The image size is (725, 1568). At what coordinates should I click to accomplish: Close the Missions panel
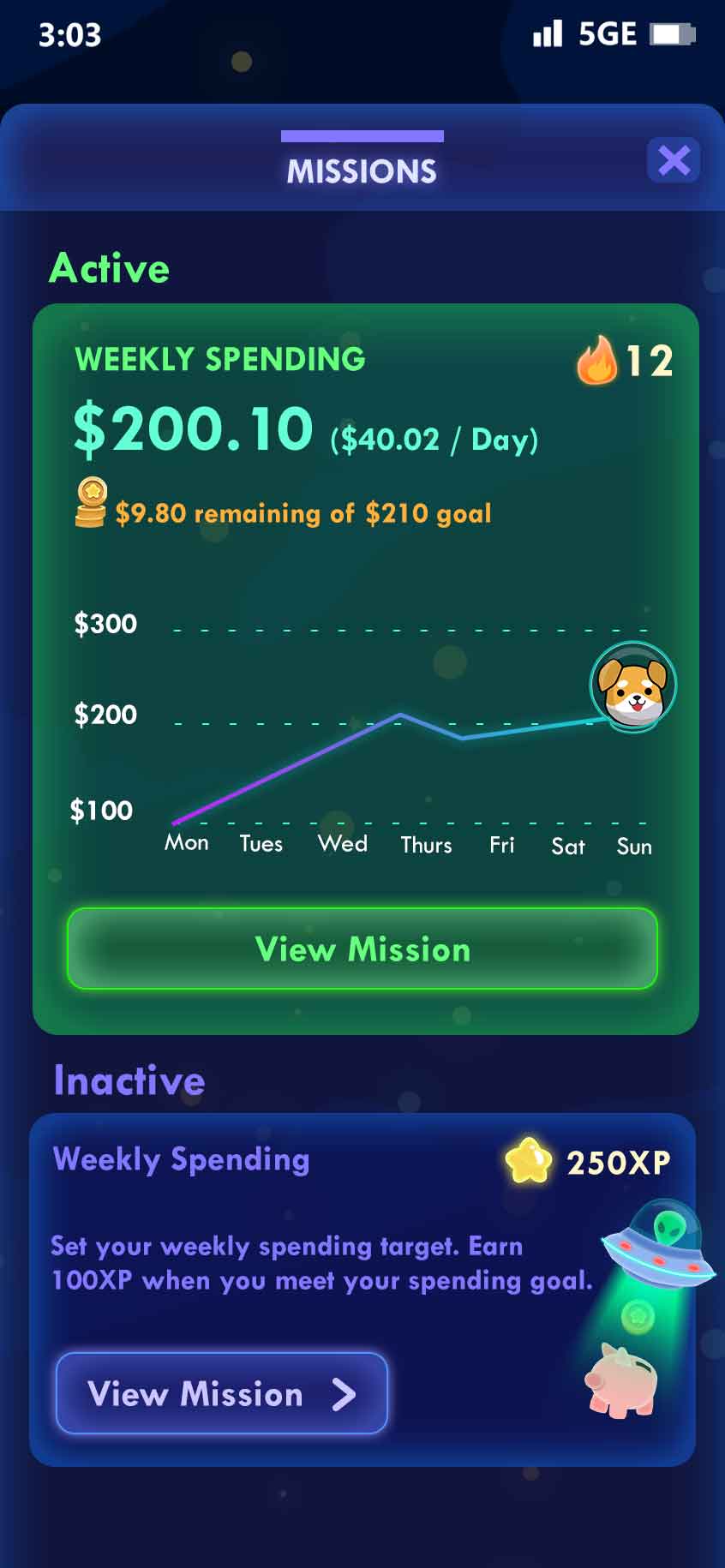(x=674, y=160)
